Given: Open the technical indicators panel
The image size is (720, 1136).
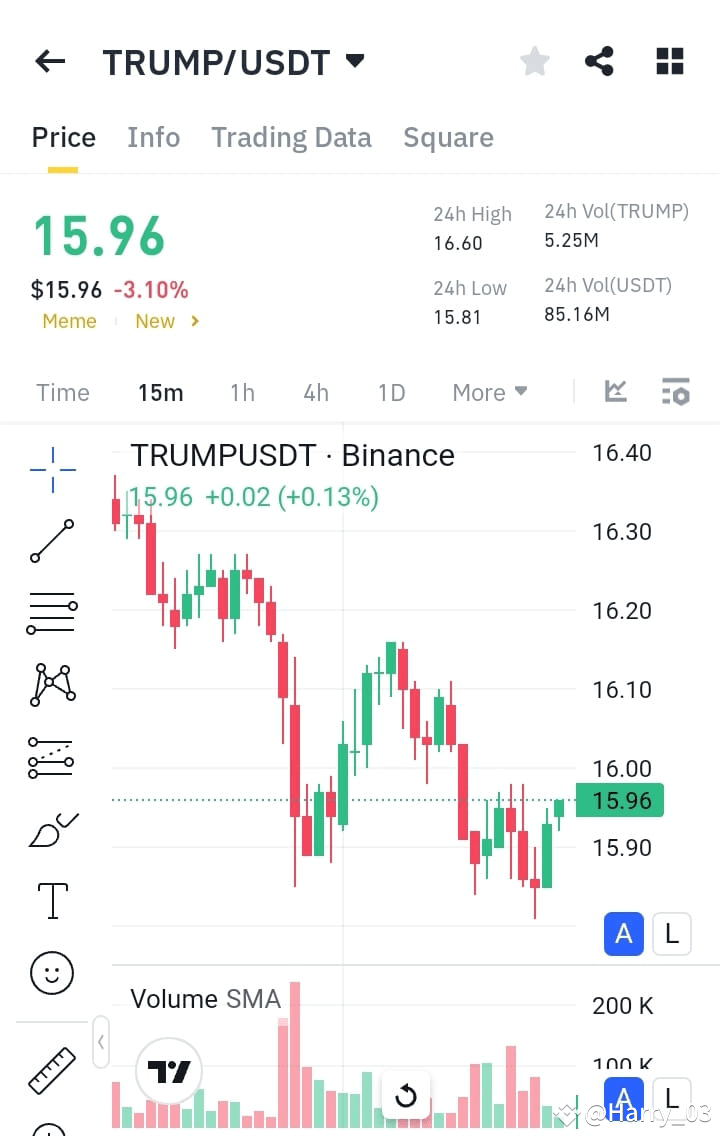Looking at the screenshot, I should tap(615, 392).
